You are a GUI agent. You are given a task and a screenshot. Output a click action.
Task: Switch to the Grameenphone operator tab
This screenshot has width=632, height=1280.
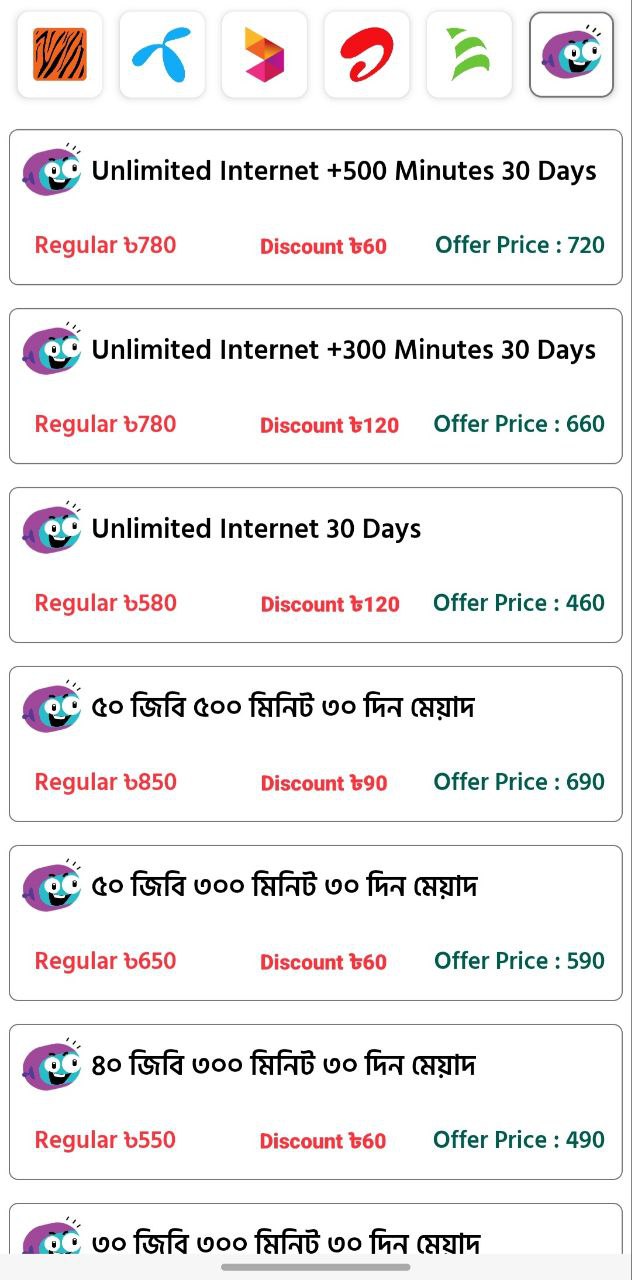point(162,55)
